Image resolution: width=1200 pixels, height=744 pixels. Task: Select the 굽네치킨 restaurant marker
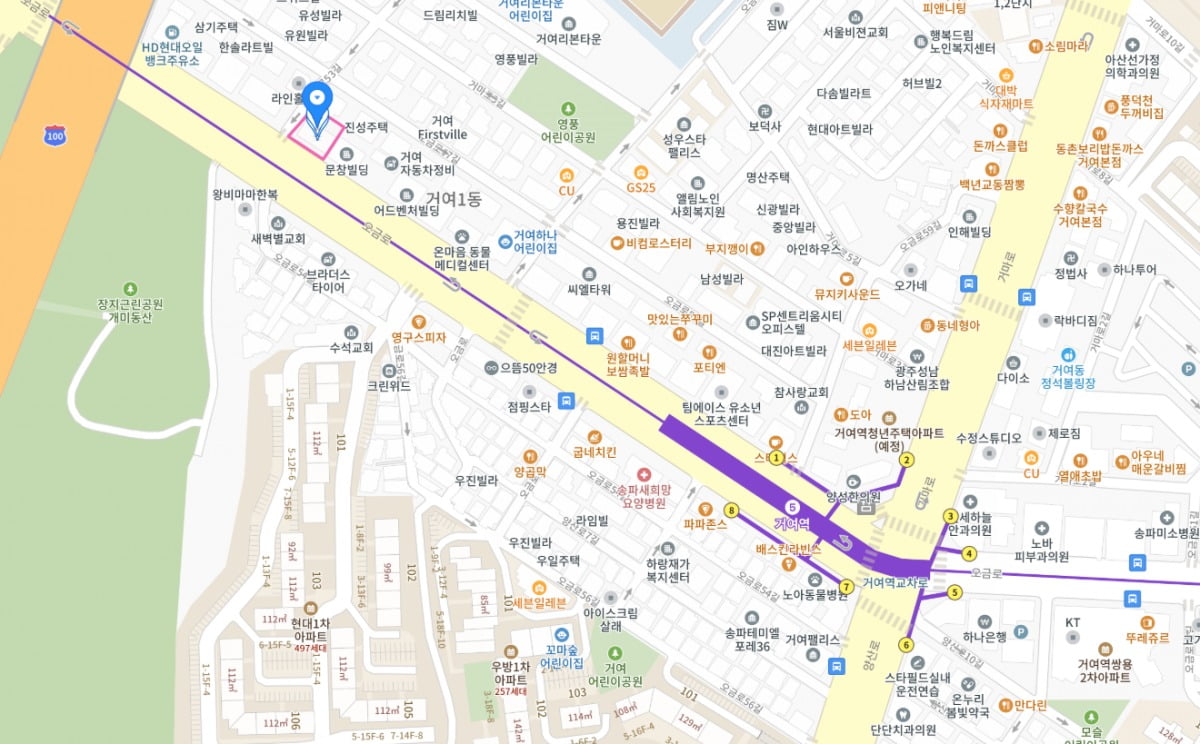[x=594, y=436]
